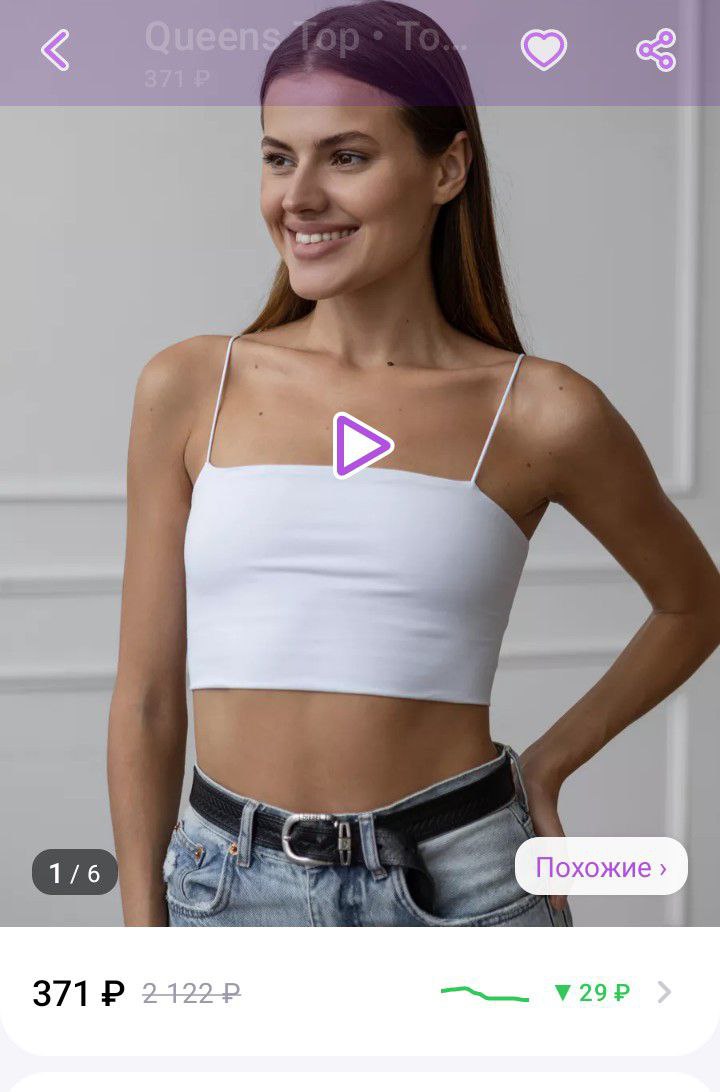Go back using the arrow icon

pyautogui.click(x=55, y=50)
